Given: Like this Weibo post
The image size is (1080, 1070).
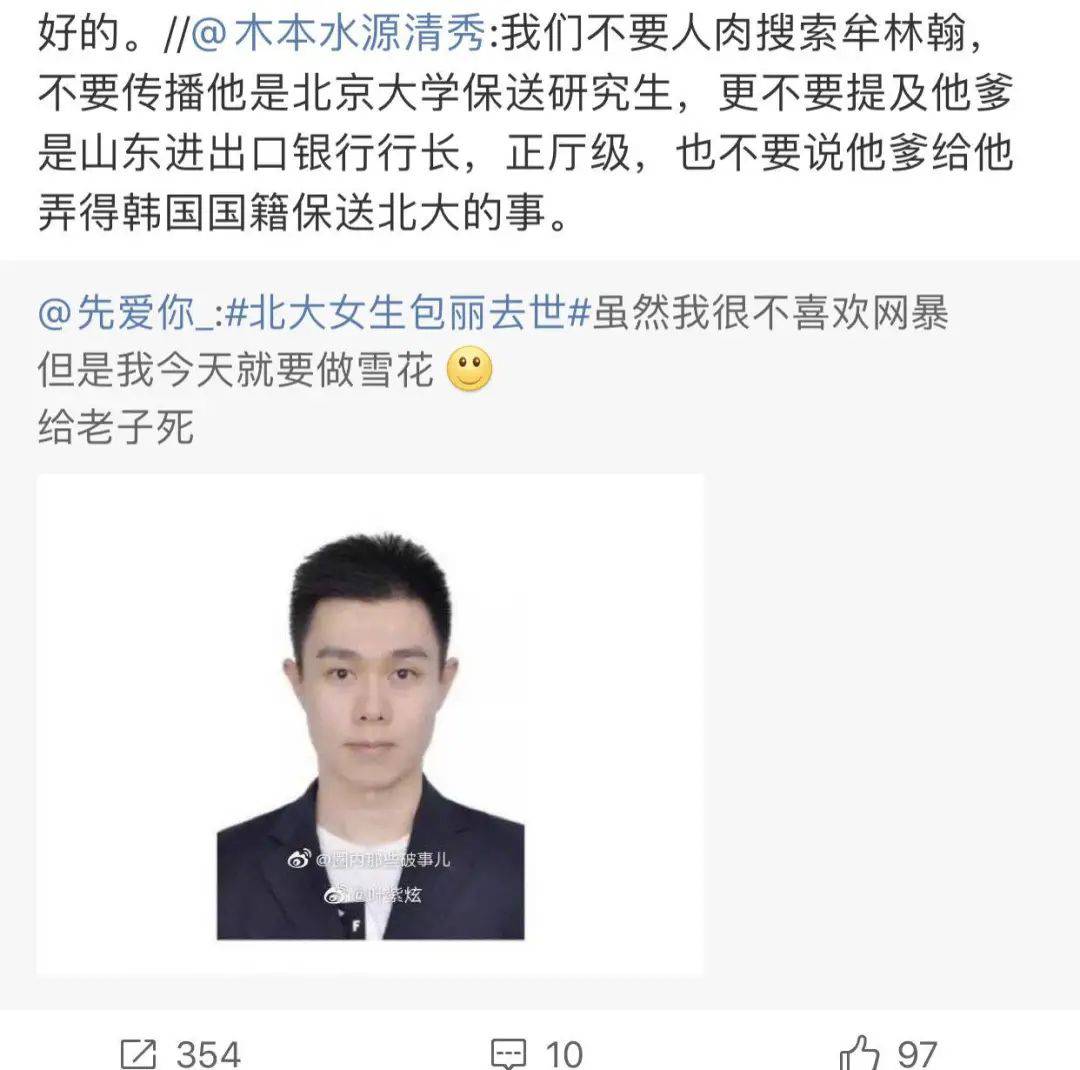Looking at the screenshot, I should (888, 1052).
